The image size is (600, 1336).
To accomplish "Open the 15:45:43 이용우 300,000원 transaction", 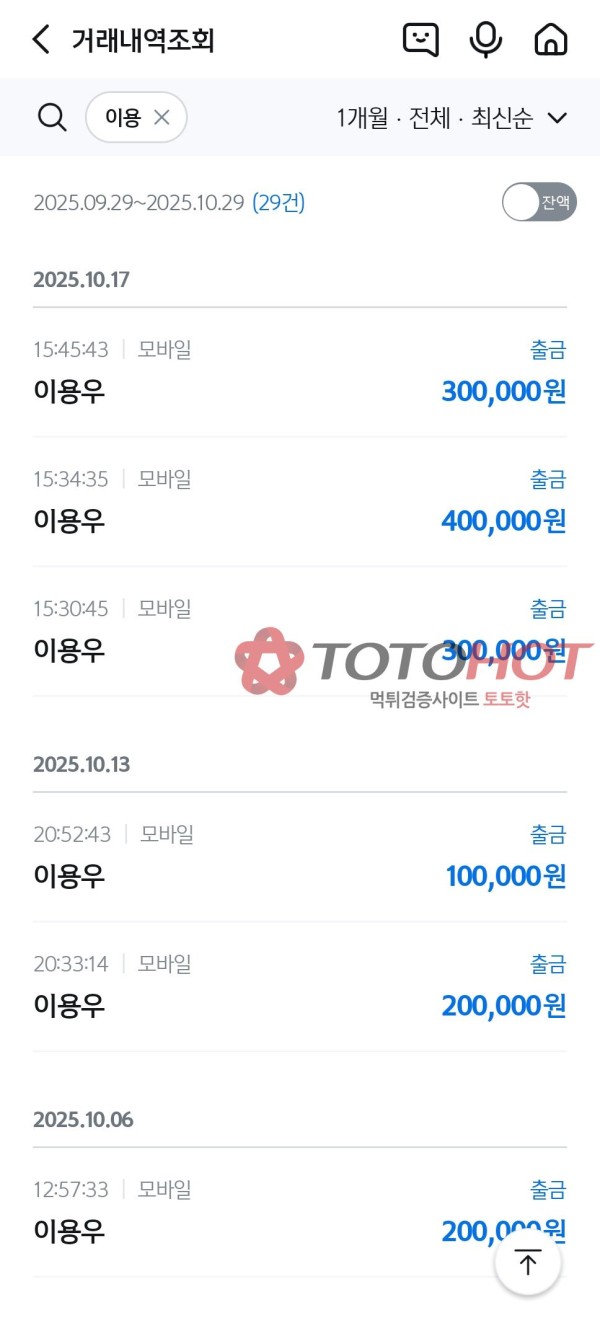I will click(300, 372).
